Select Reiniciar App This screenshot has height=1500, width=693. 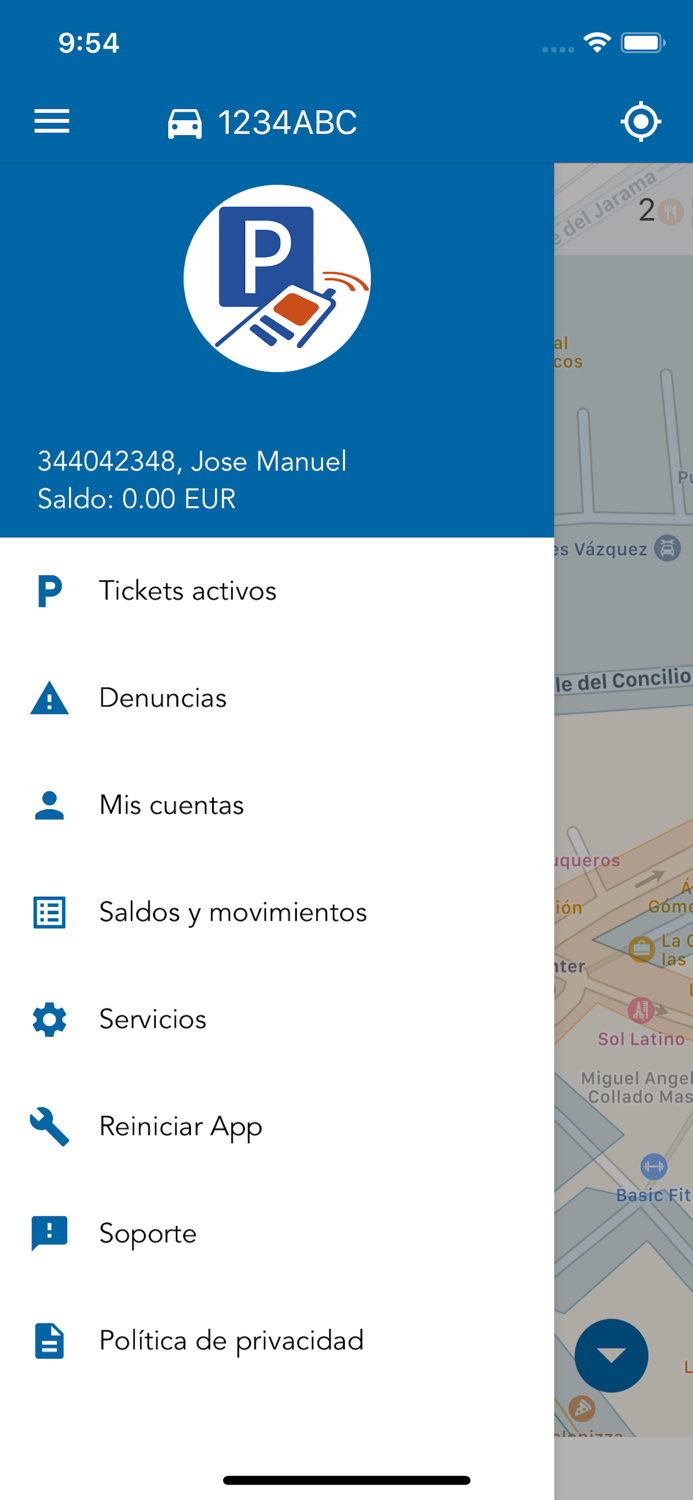[180, 1126]
